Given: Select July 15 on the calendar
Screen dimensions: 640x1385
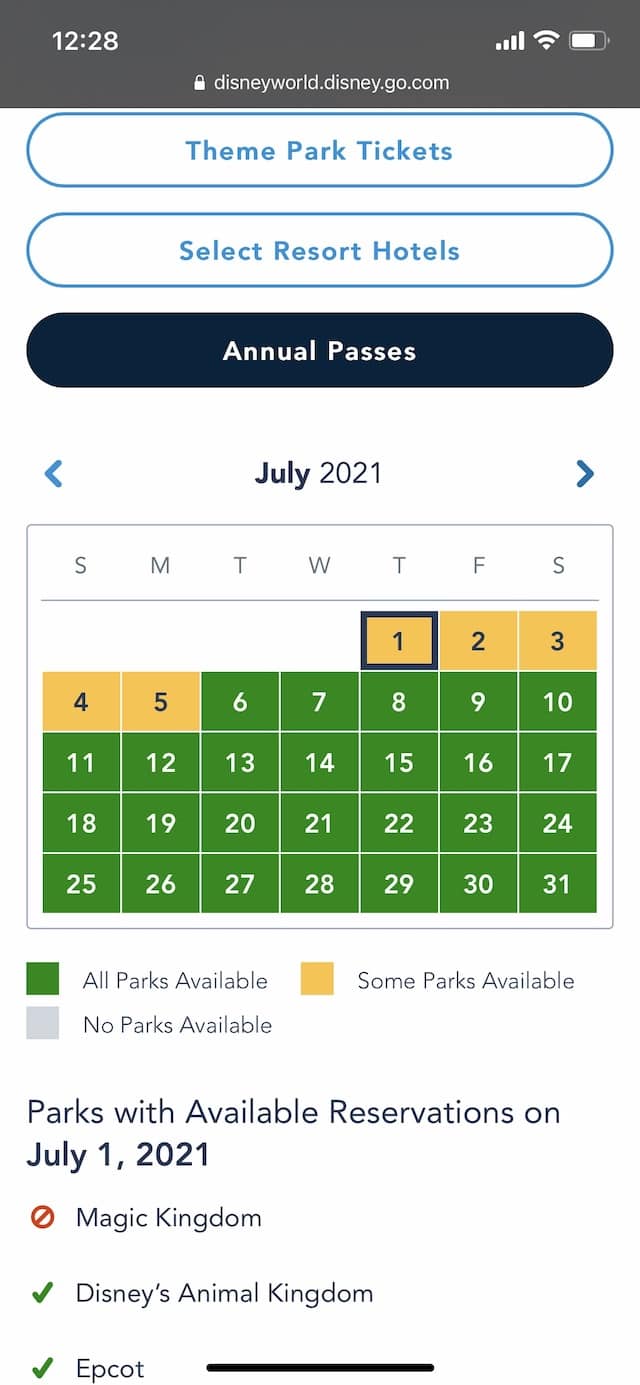Looking at the screenshot, I should point(398,763).
